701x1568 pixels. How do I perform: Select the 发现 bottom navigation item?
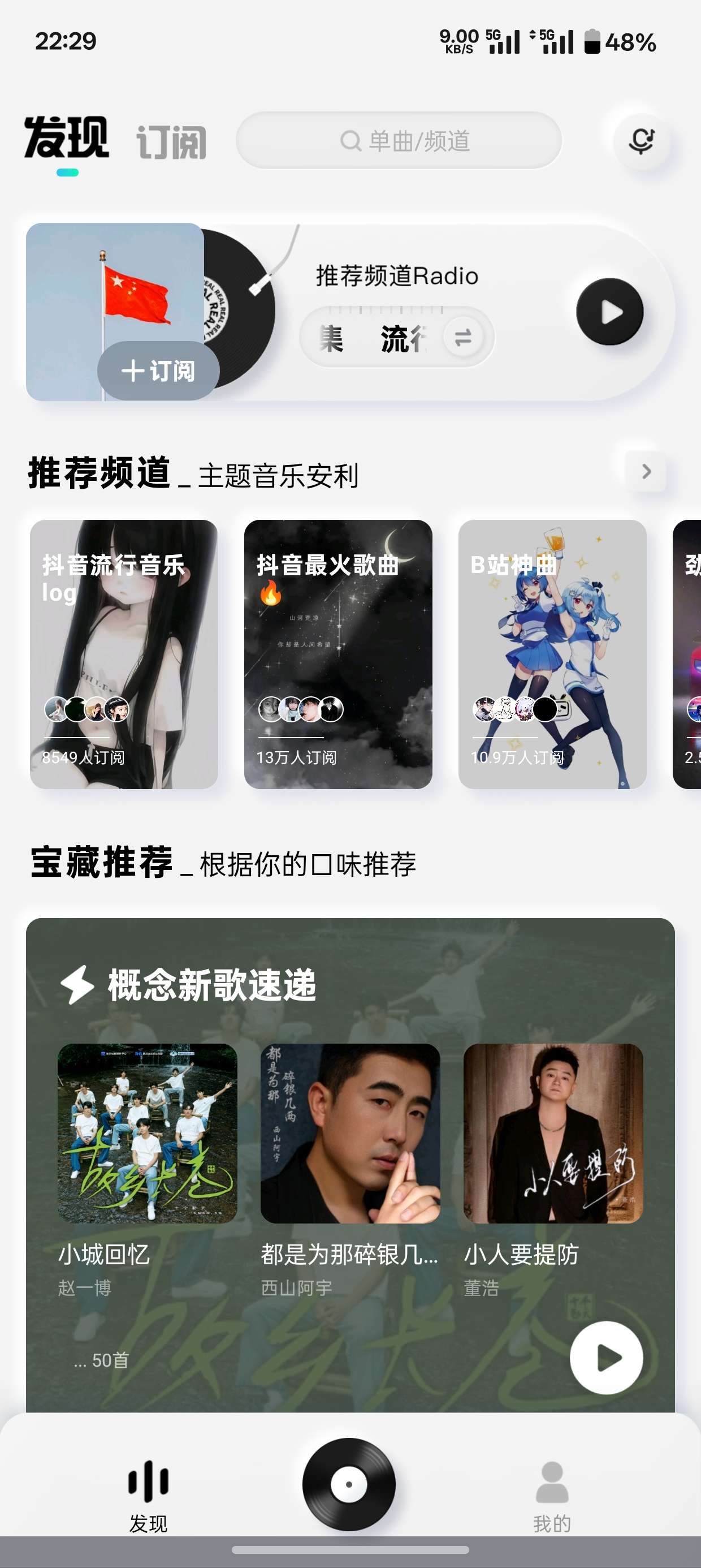click(x=148, y=1497)
